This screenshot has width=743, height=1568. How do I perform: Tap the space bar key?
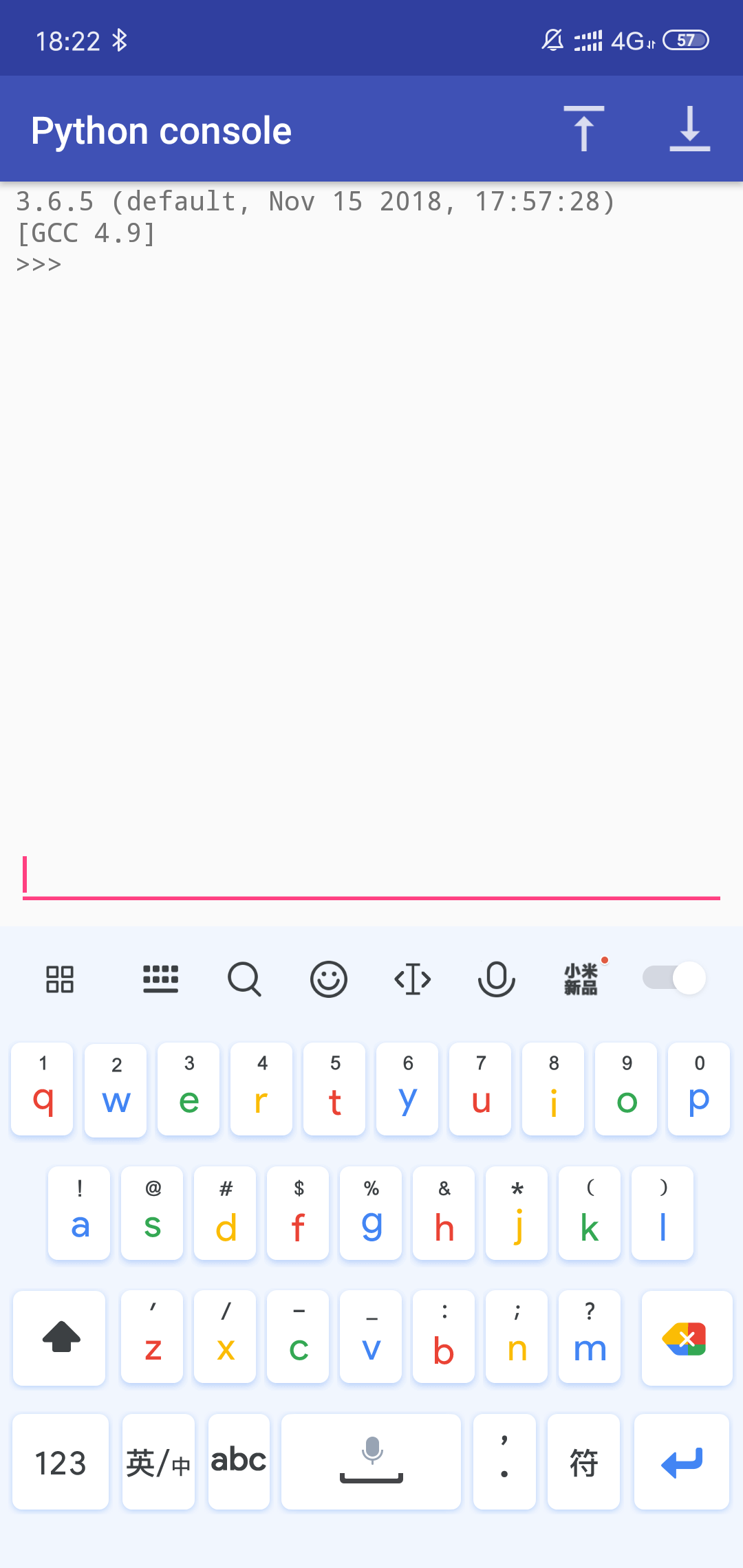[x=371, y=1462]
